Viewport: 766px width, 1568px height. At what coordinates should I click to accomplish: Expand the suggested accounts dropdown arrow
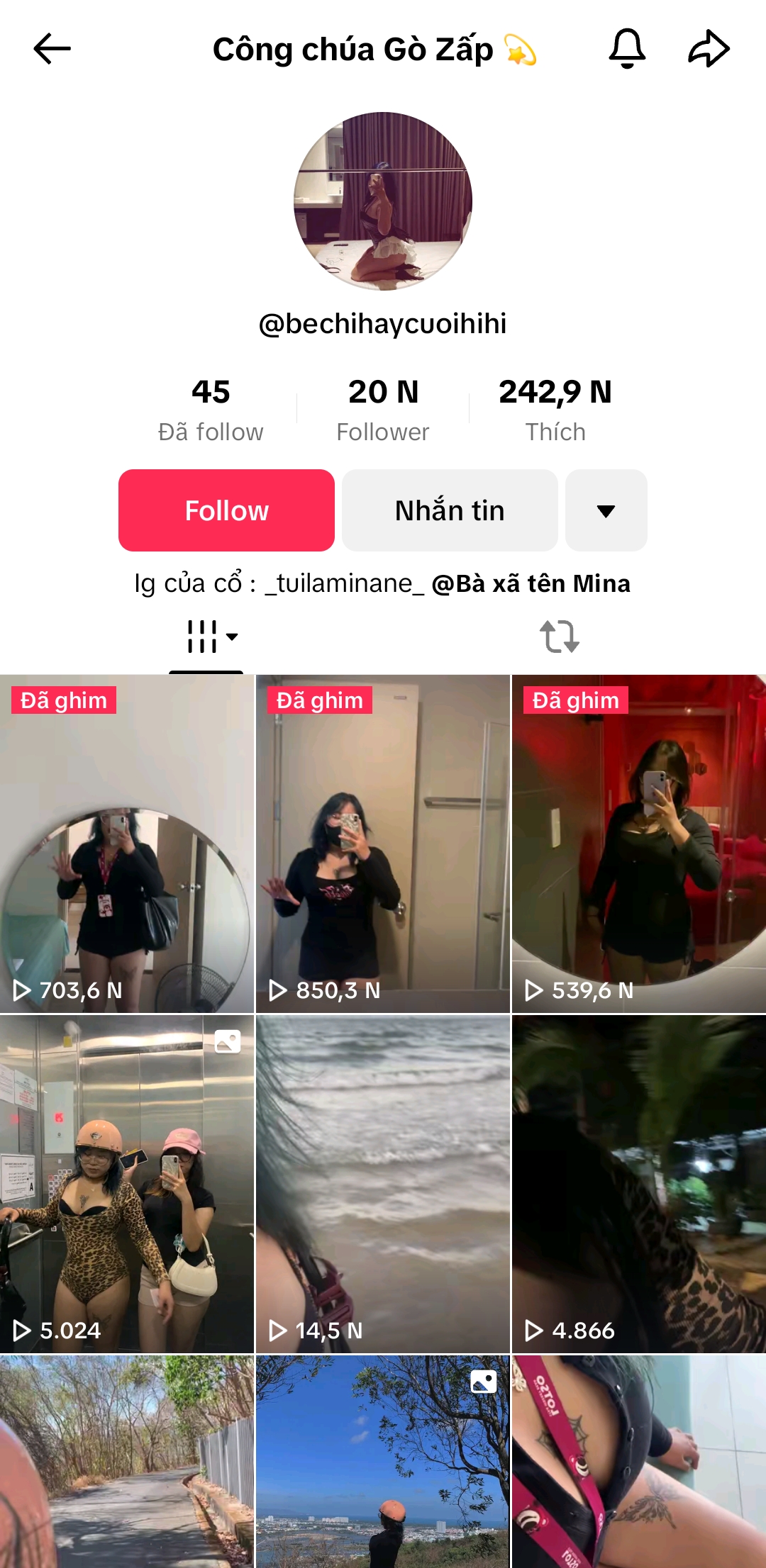pyautogui.click(x=606, y=510)
